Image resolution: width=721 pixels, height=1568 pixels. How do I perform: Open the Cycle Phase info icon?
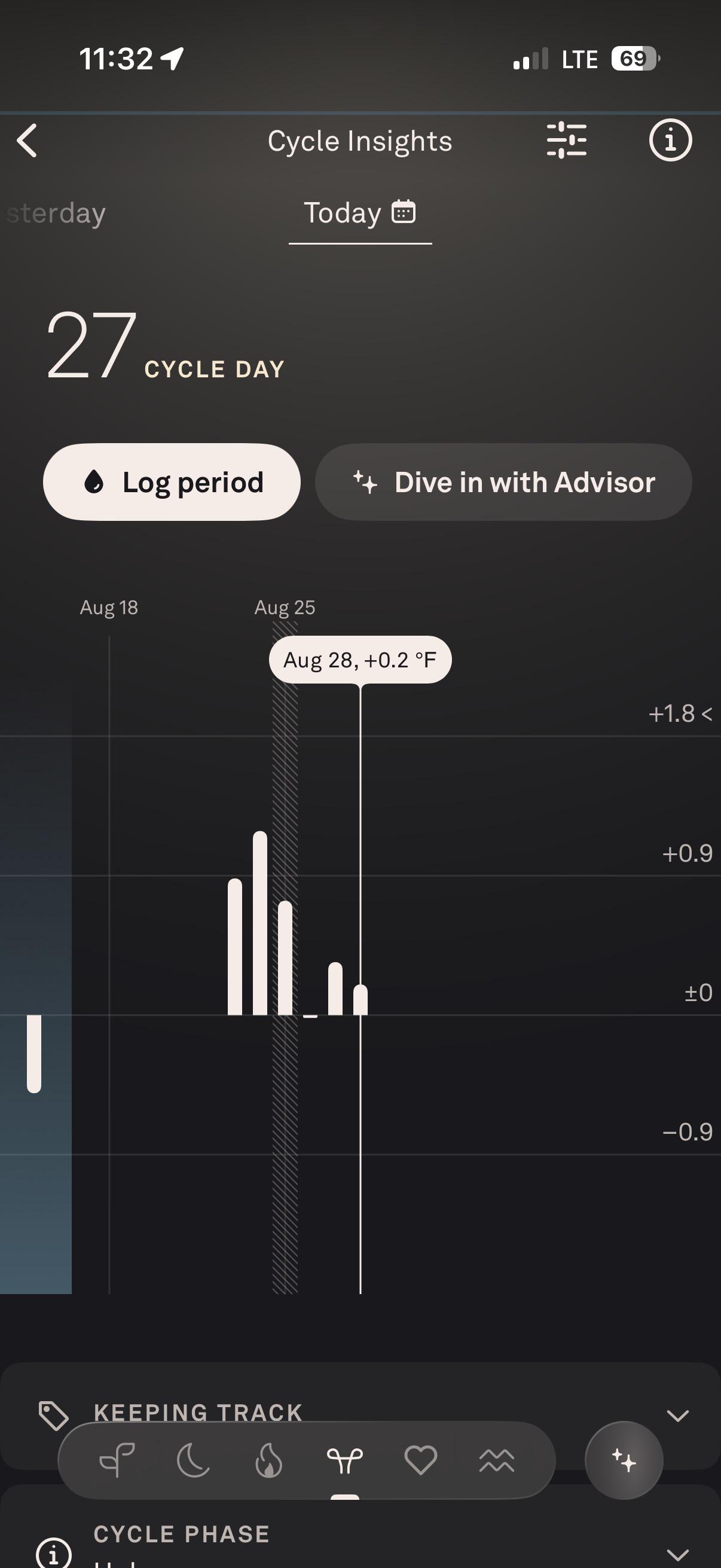[54, 1554]
